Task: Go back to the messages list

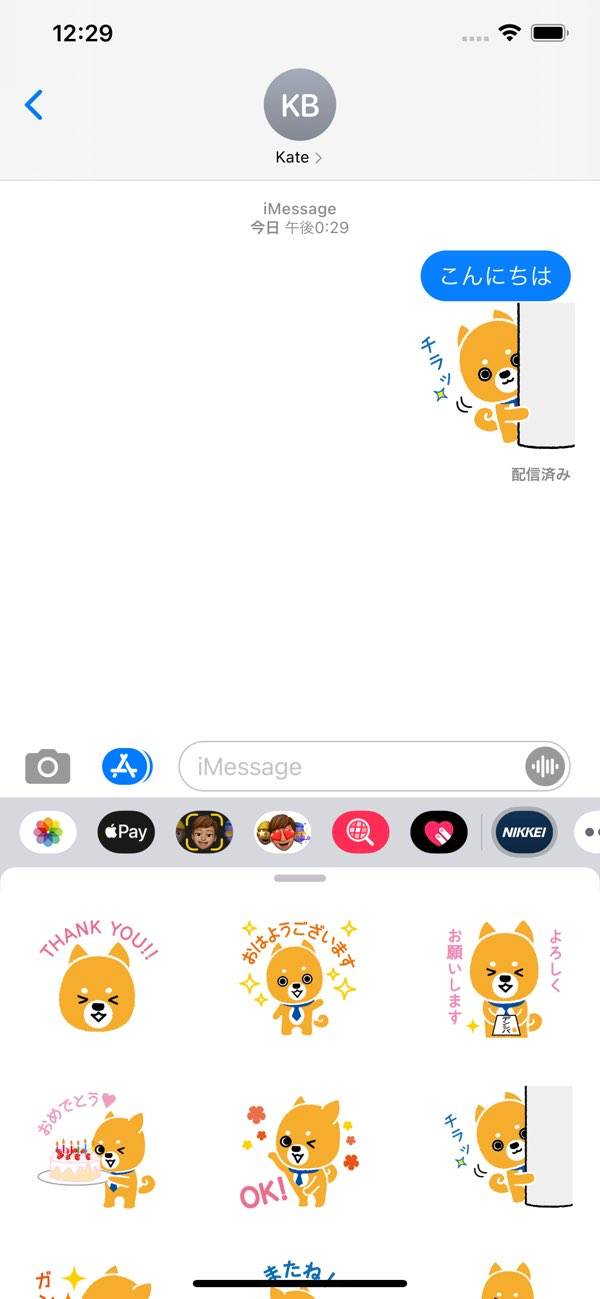Action: [x=34, y=105]
